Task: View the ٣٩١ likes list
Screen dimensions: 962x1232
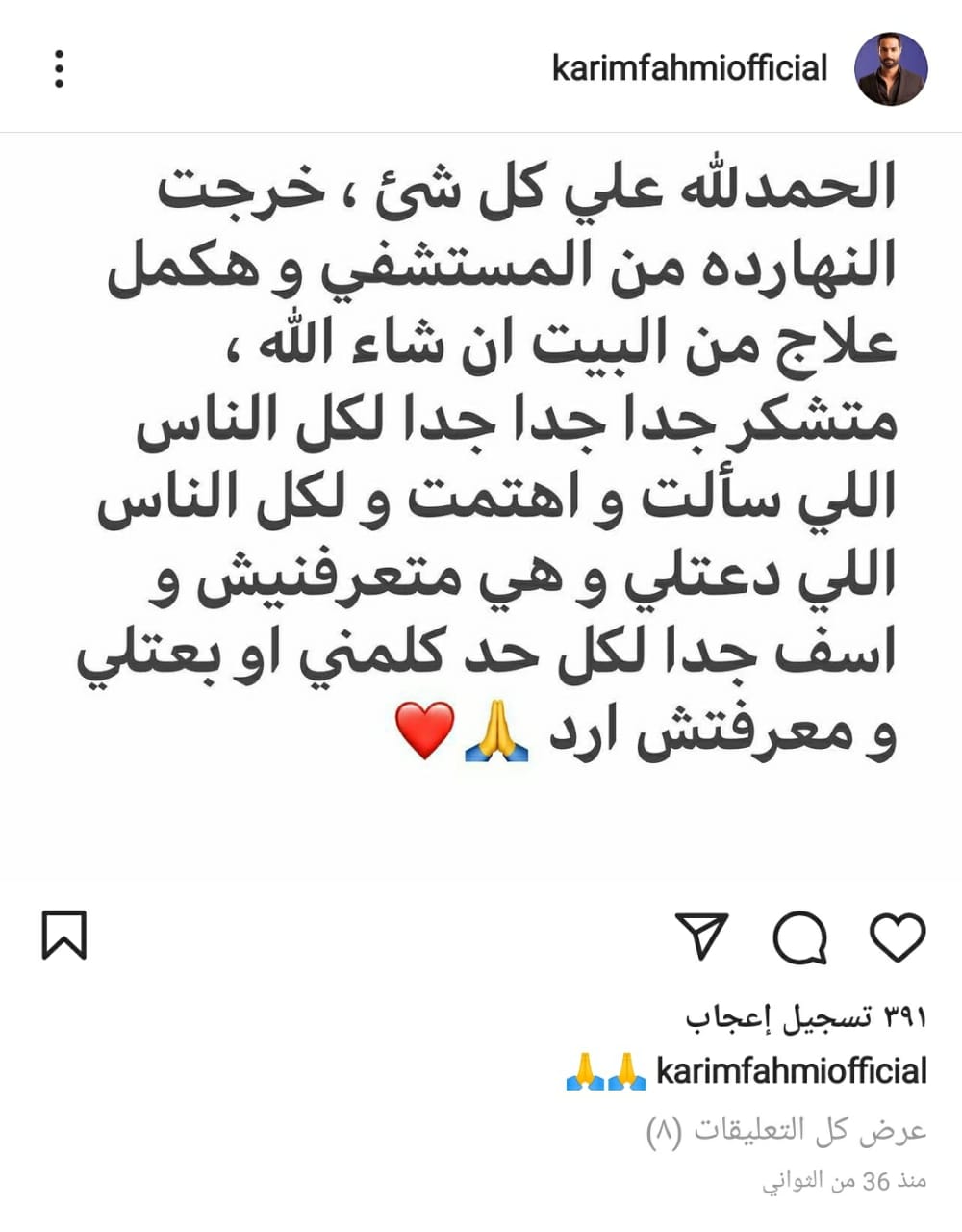Action: click(x=806, y=1017)
